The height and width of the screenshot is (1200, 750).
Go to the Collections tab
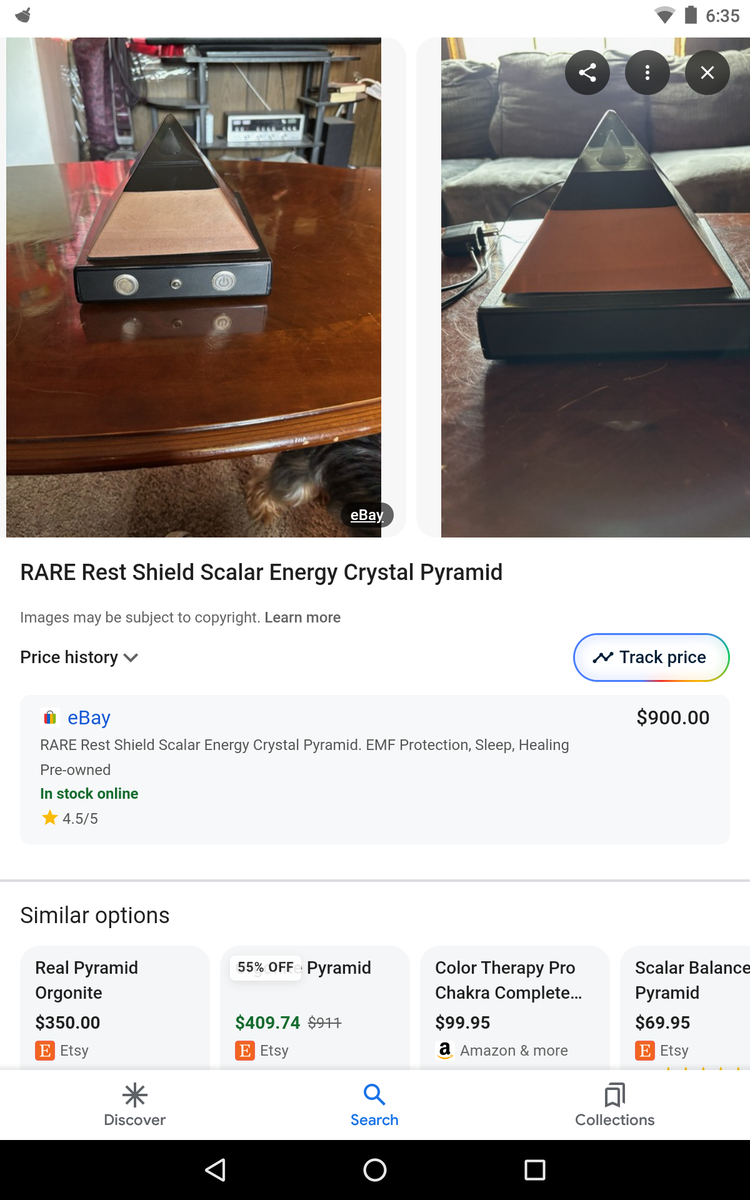614,1104
